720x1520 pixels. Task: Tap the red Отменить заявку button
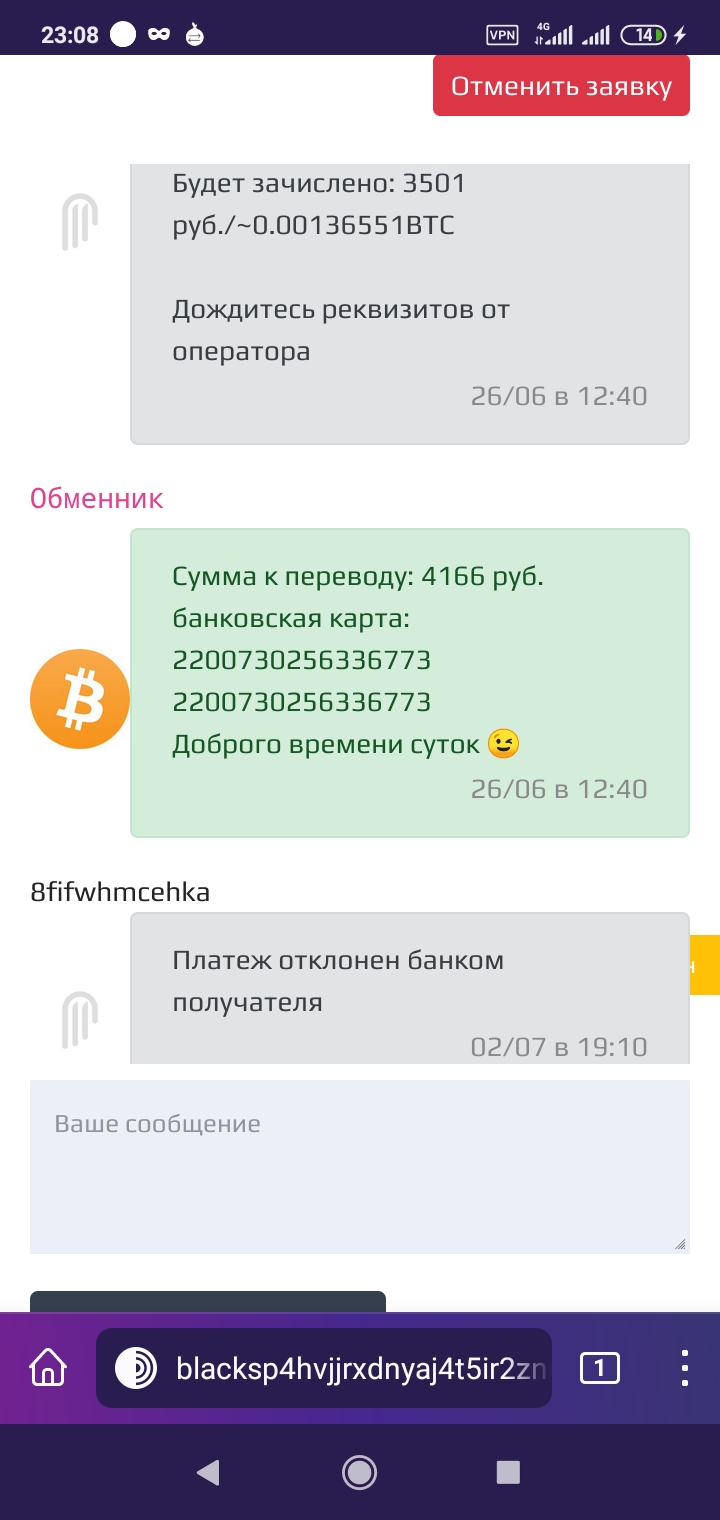coord(561,86)
